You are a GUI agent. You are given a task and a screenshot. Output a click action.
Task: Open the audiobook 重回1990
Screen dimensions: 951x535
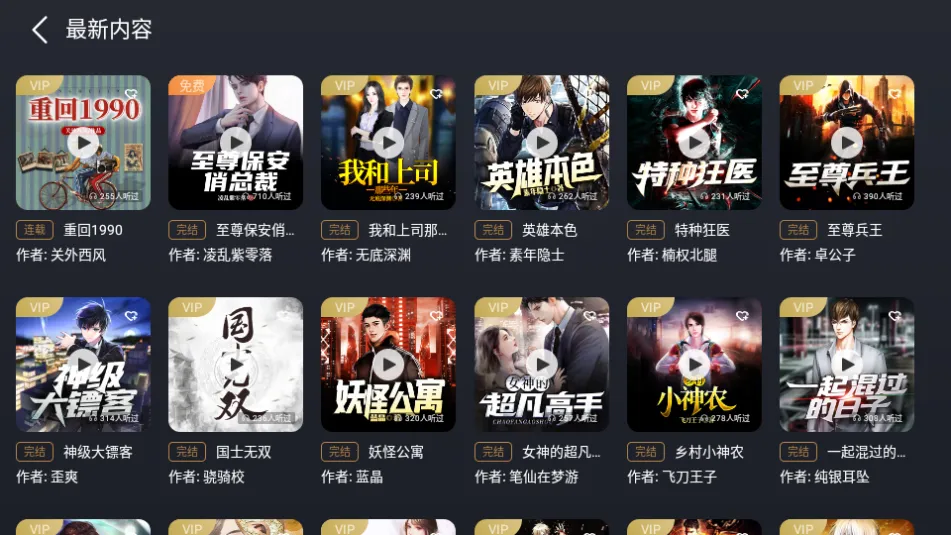point(83,143)
